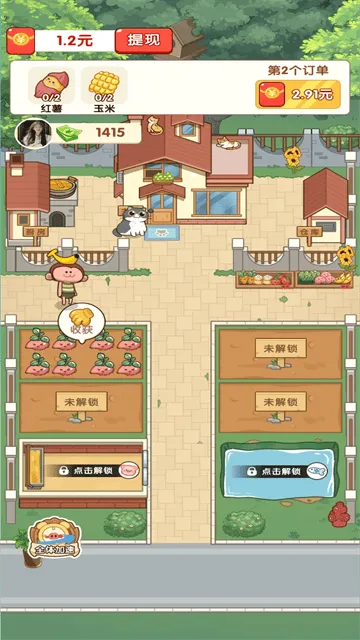Claim the 2.91元 order reward

pyautogui.click(x=298, y=94)
